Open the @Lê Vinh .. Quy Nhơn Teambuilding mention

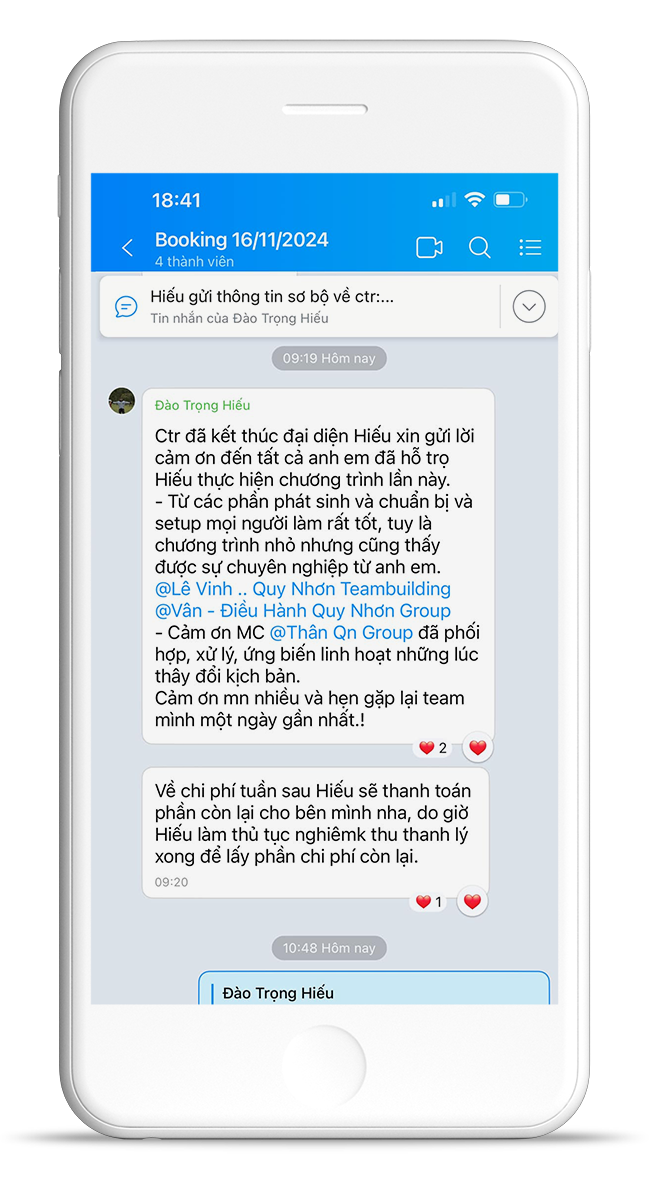click(303, 589)
